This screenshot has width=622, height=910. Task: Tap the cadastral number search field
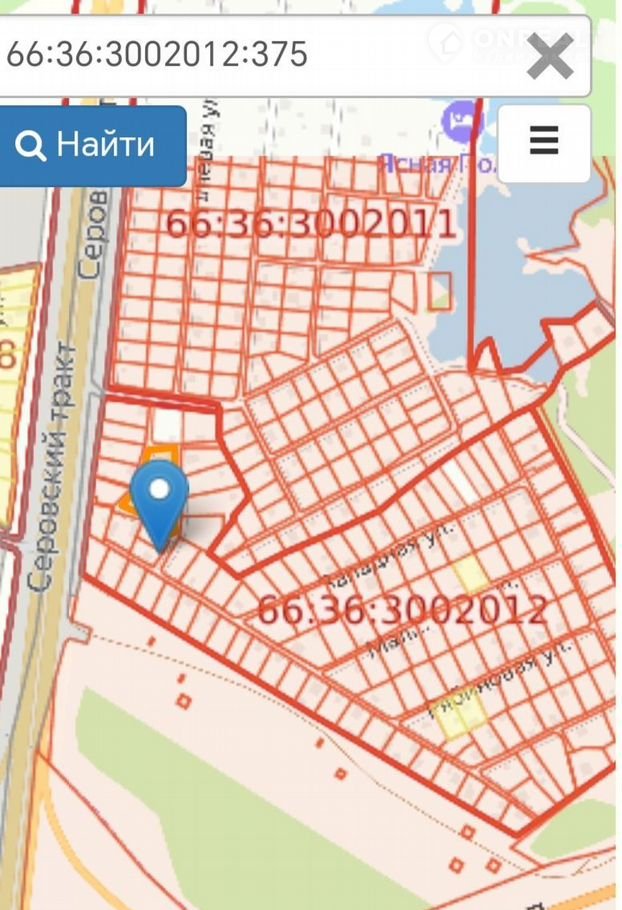point(250,55)
